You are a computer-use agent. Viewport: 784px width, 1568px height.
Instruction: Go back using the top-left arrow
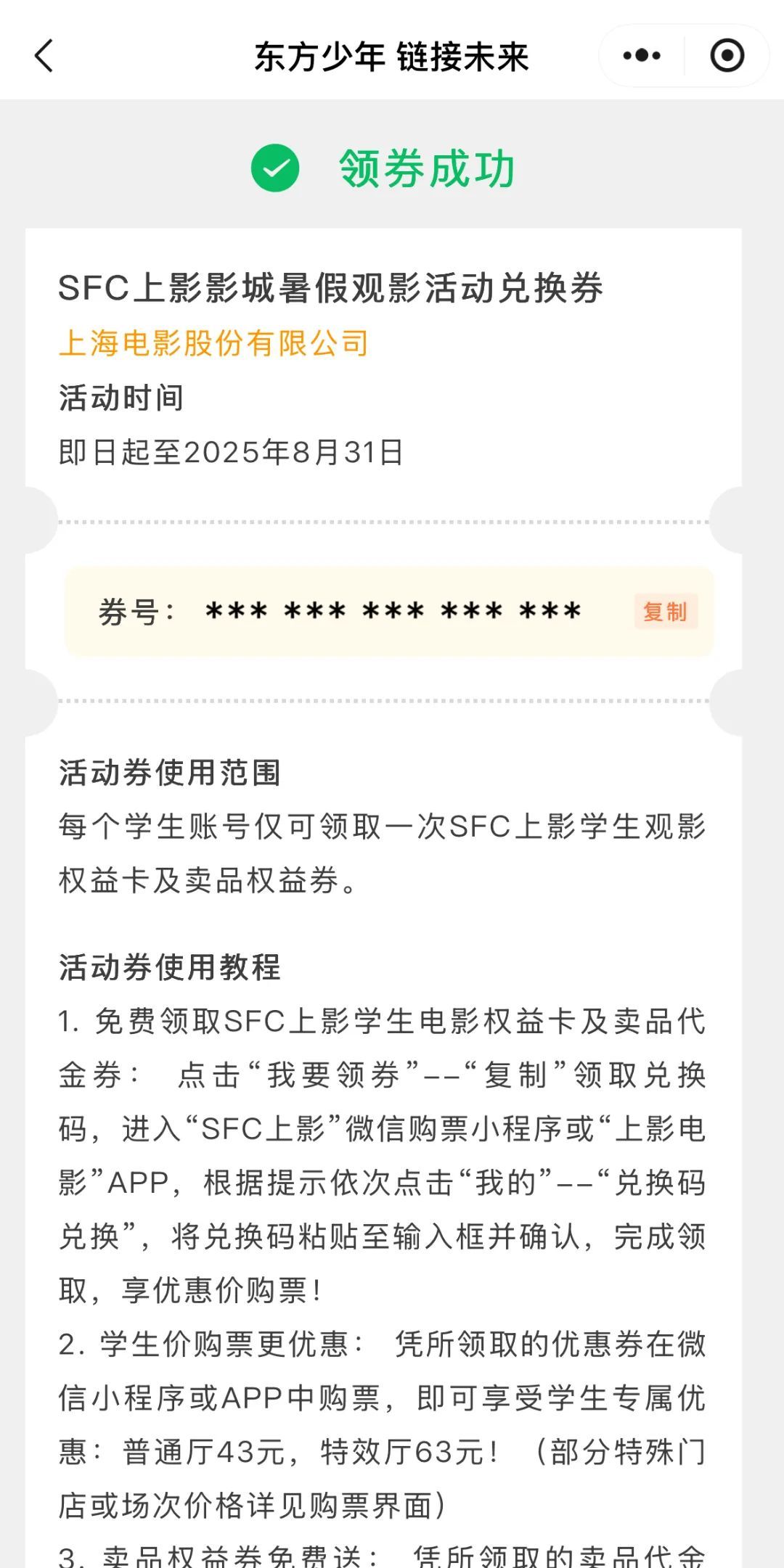44,56
